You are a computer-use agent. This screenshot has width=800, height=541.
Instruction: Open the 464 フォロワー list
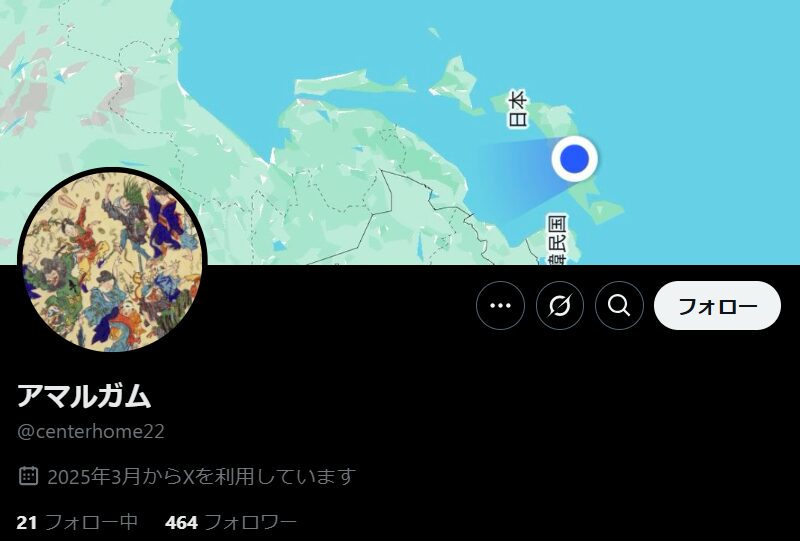point(231,522)
